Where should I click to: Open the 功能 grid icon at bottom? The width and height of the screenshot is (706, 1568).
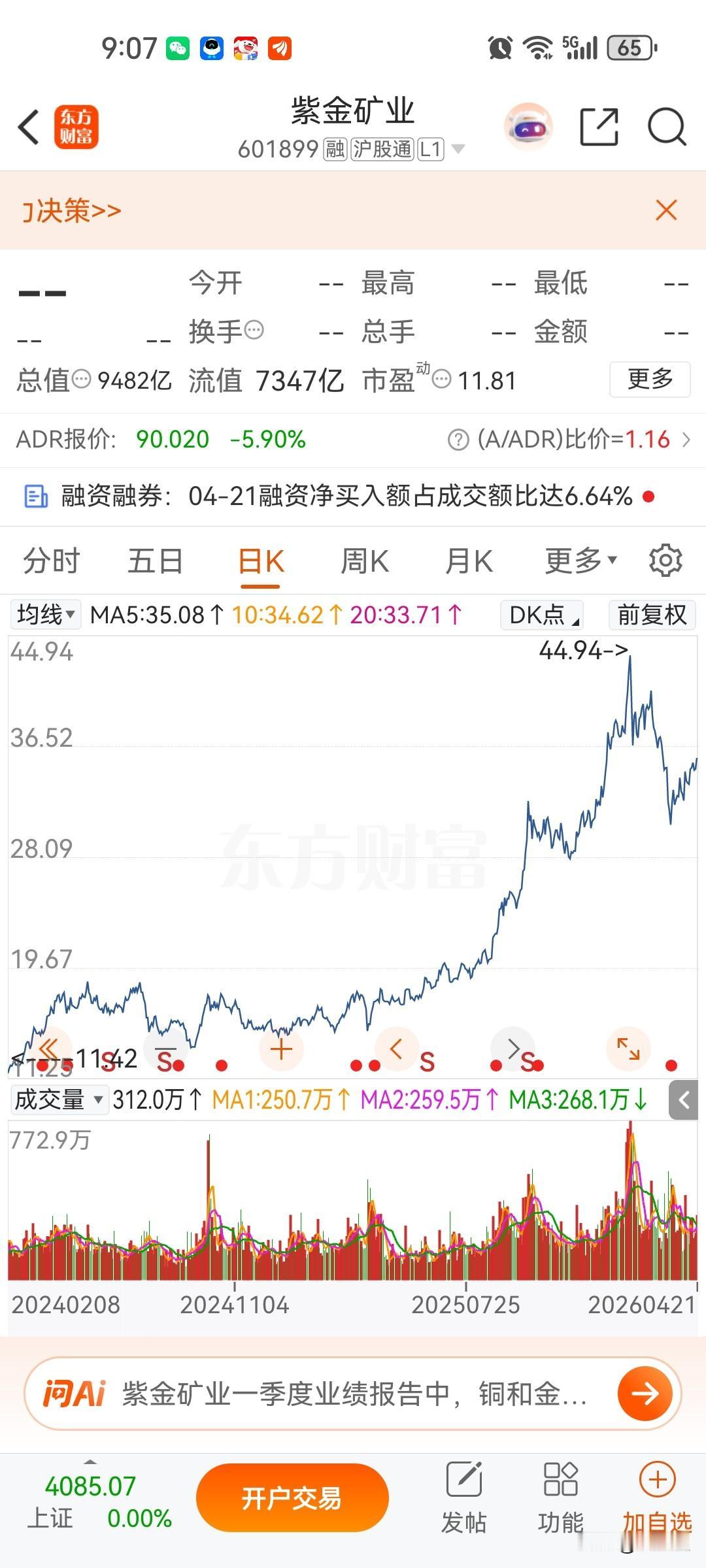coord(561,1496)
